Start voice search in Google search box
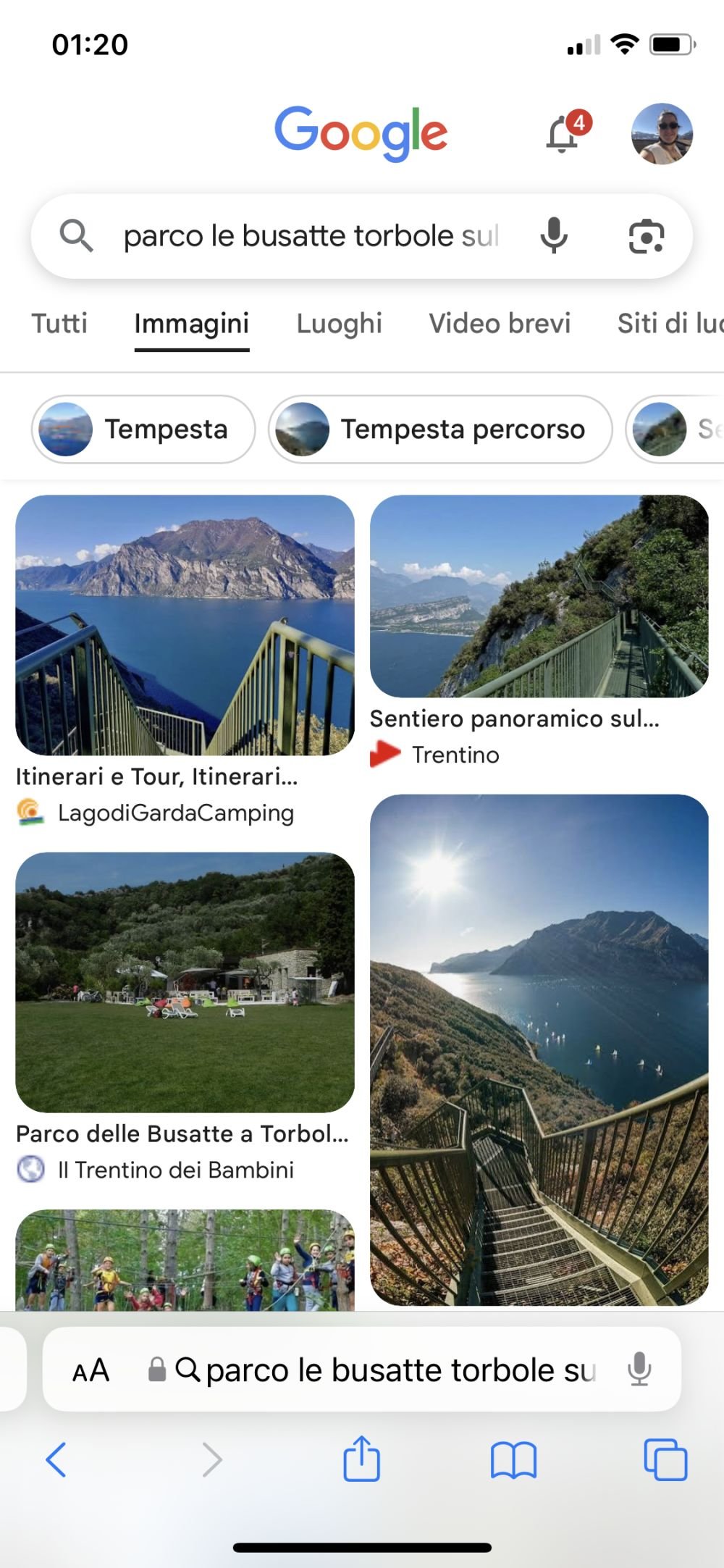This screenshot has height=1568, width=724. 554,236
